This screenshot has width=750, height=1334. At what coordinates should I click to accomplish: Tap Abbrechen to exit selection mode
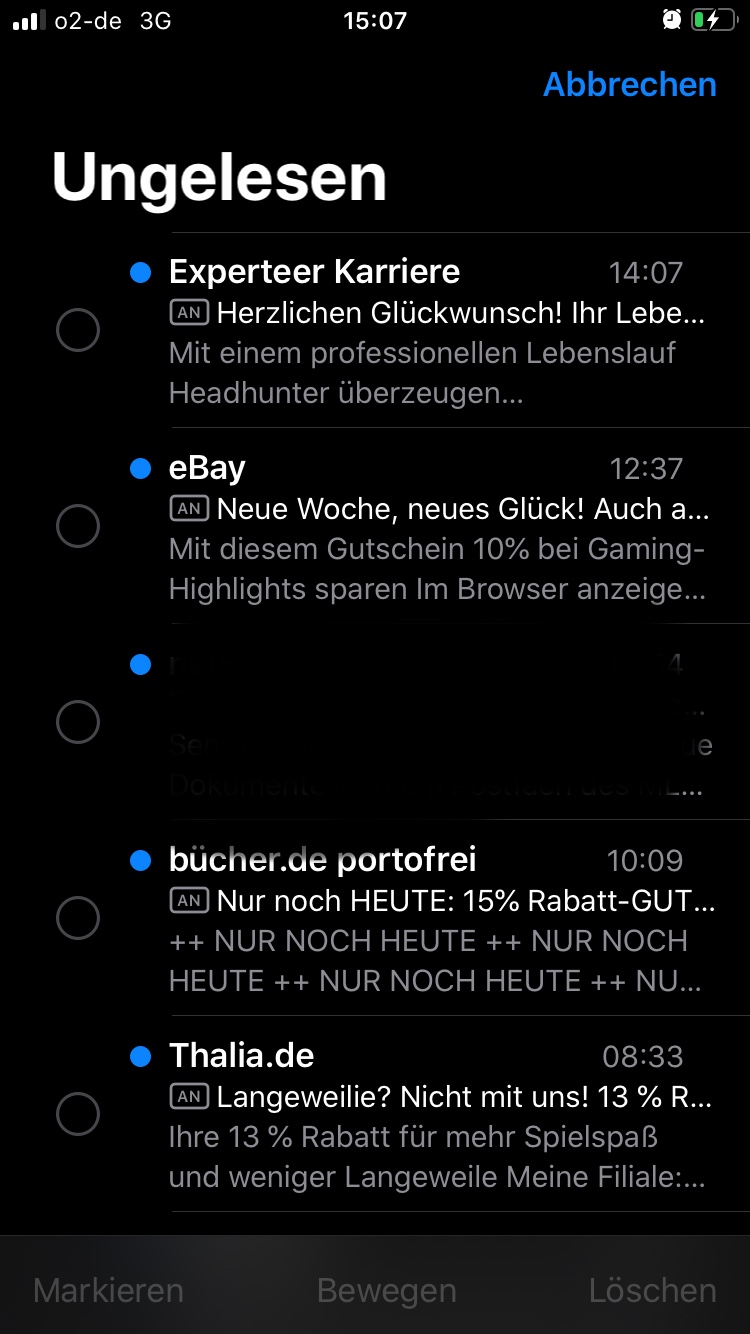629,85
